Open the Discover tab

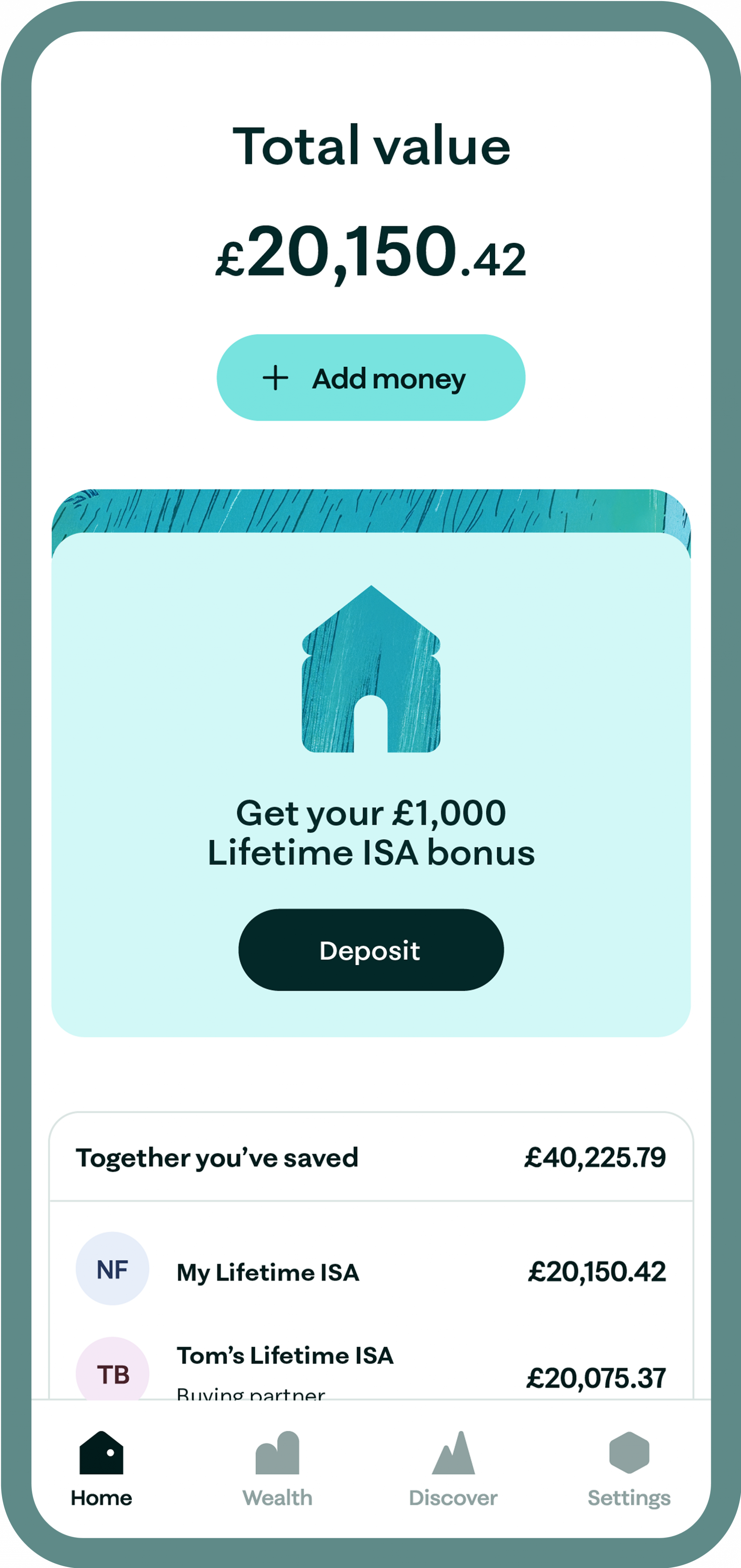(x=453, y=1467)
